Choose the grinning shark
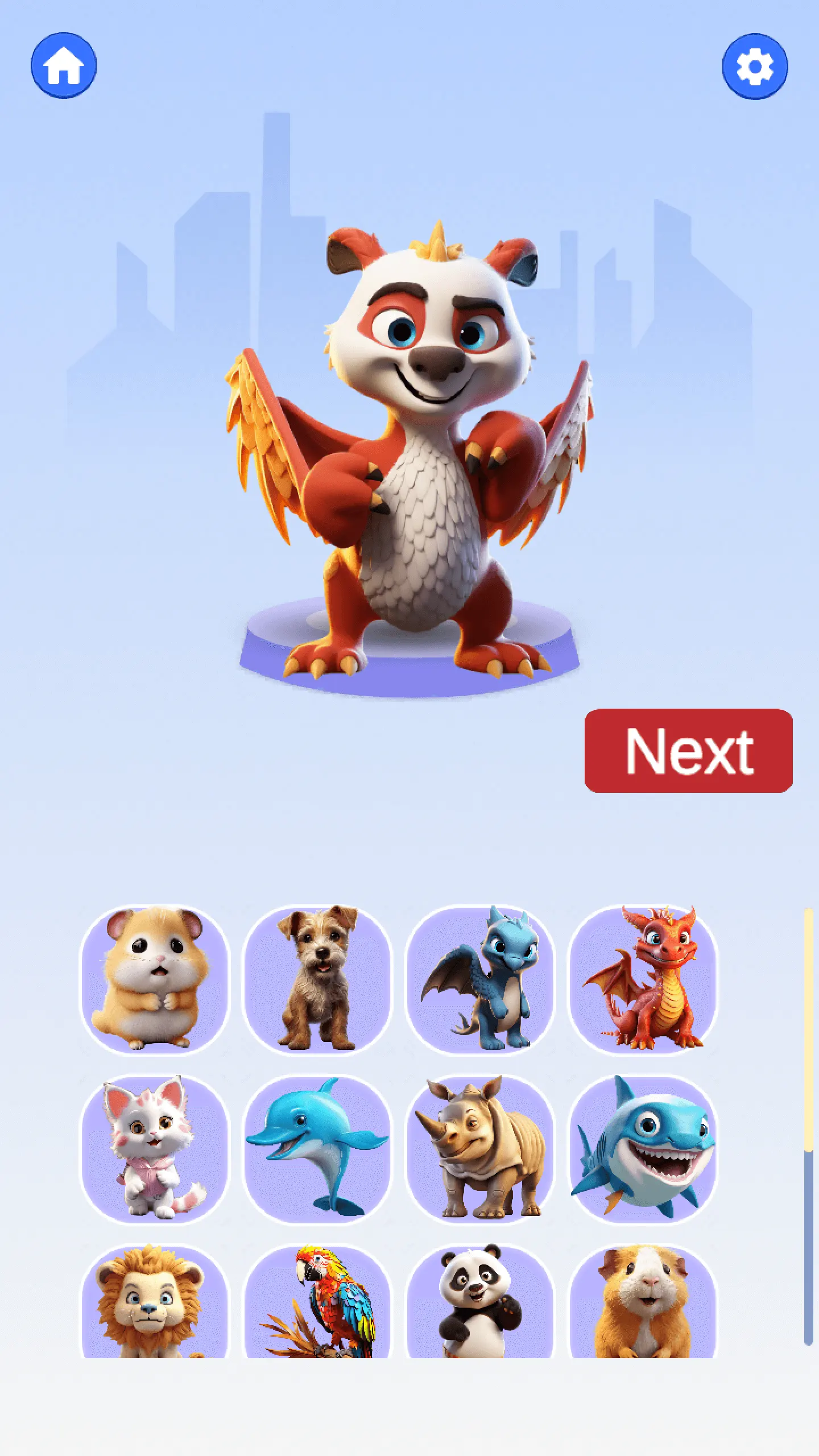The width and height of the screenshot is (819, 1456). coord(643,1149)
